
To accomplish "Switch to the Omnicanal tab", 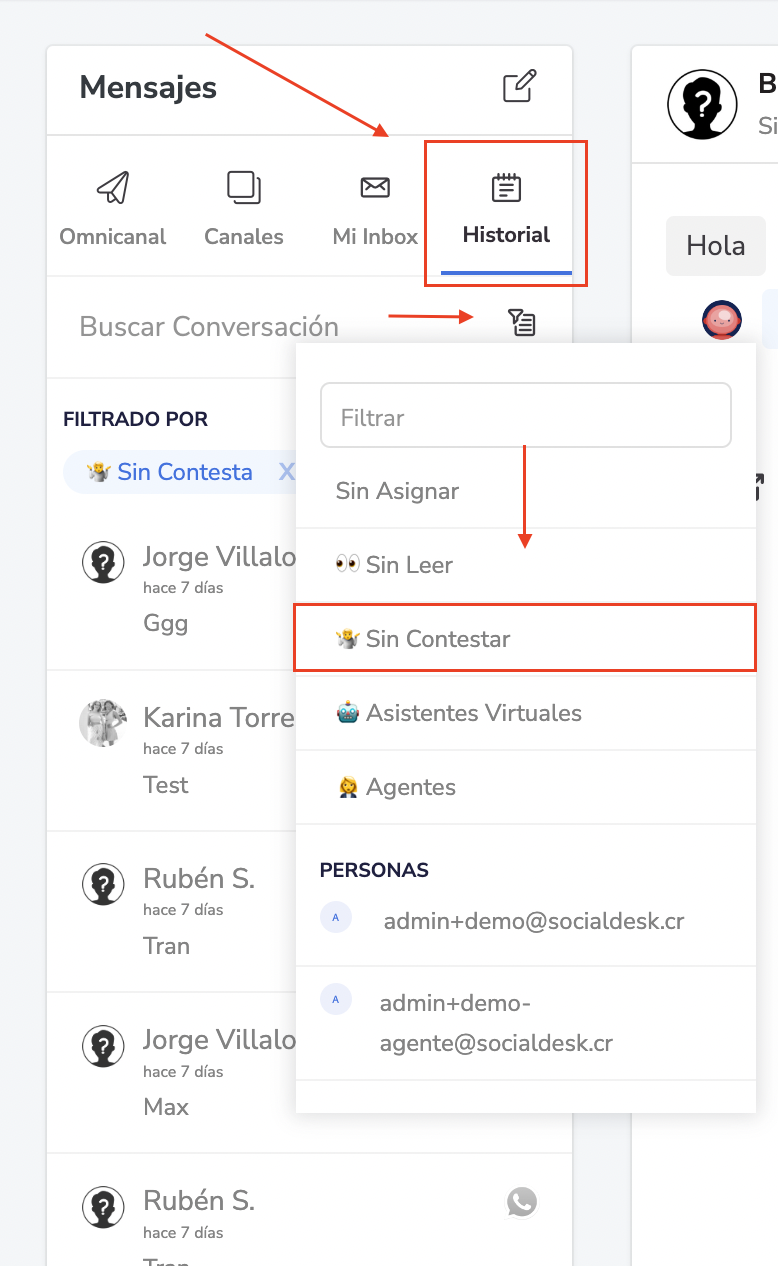I will click(113, 208).
